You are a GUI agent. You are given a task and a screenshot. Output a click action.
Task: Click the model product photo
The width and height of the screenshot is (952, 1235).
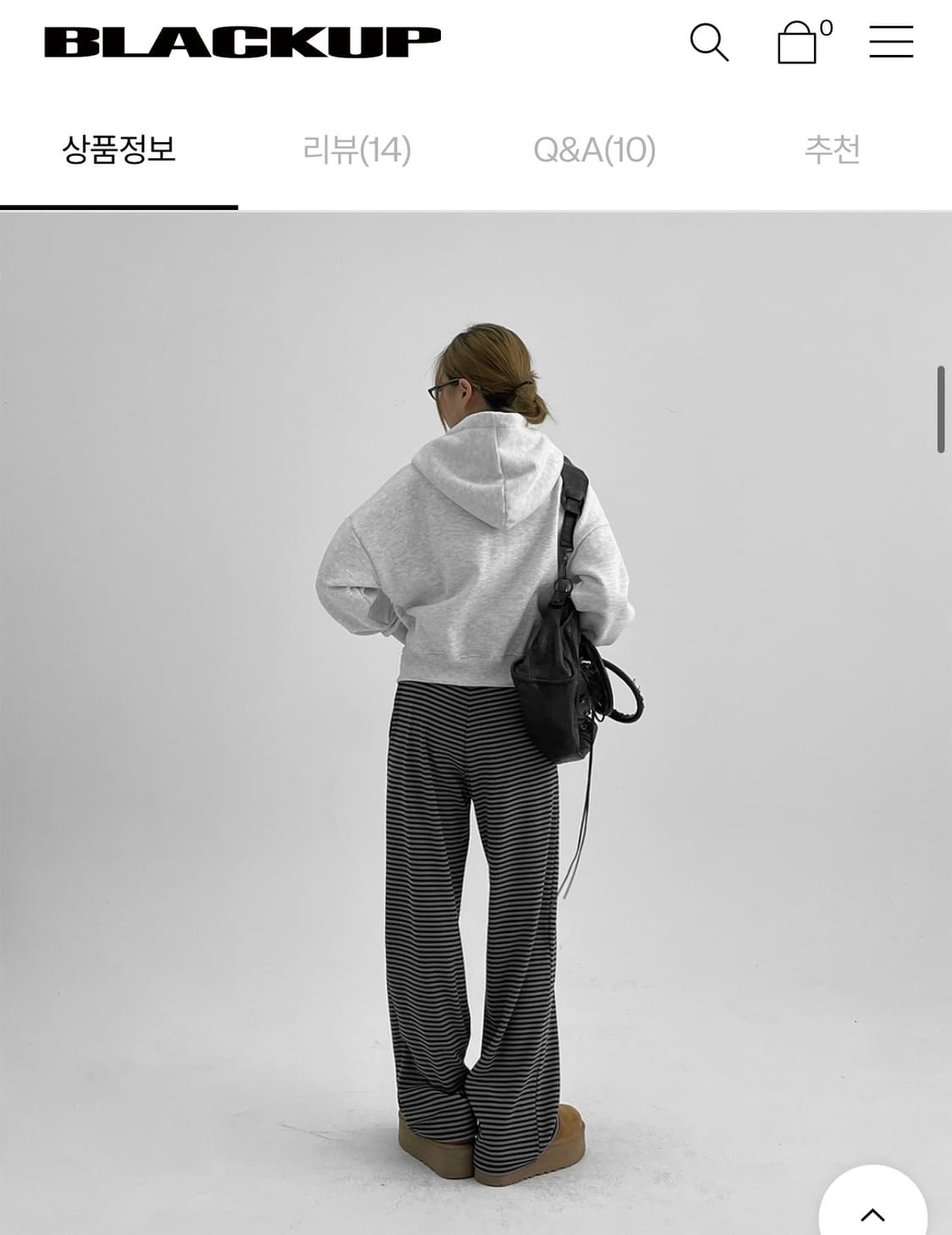(x=476, y=719)
